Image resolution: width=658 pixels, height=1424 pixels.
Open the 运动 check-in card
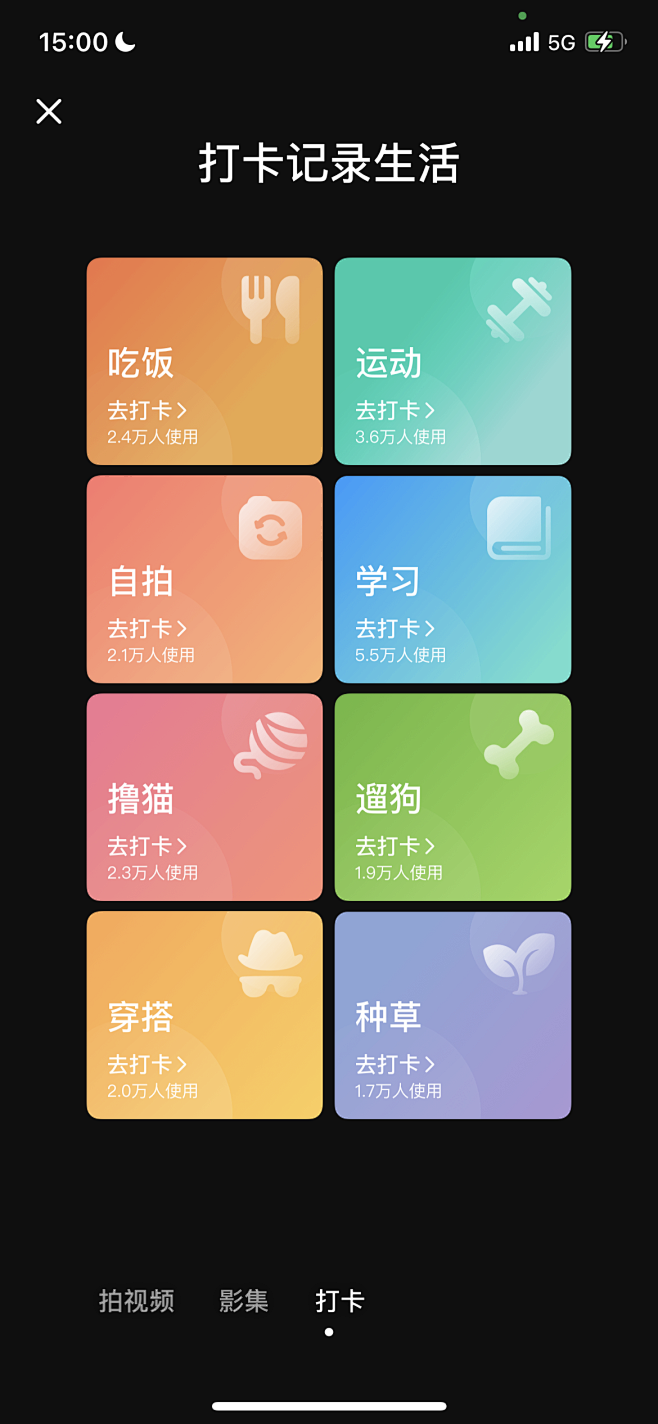click(453, 361)
